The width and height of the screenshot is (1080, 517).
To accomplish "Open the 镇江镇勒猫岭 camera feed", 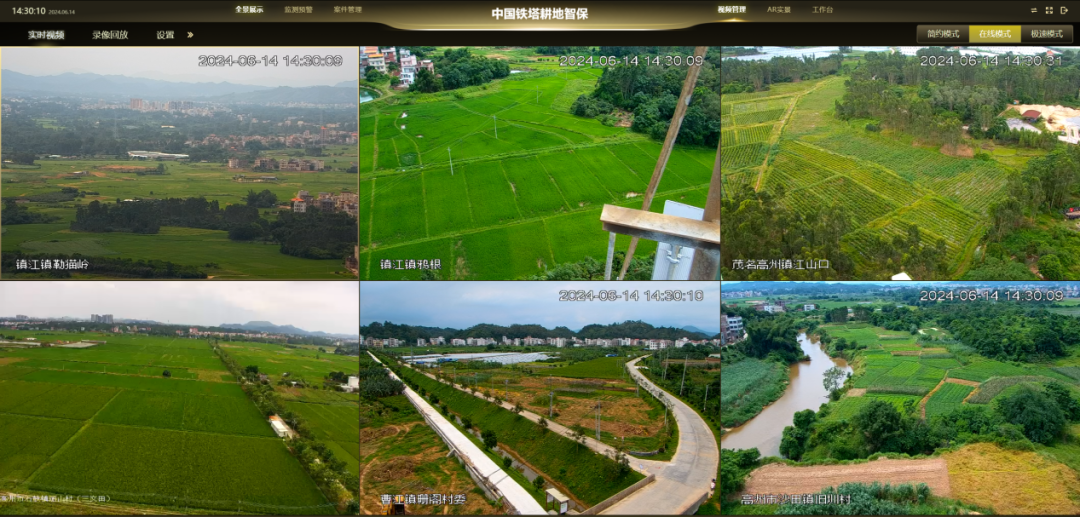I will coord(179,163).
